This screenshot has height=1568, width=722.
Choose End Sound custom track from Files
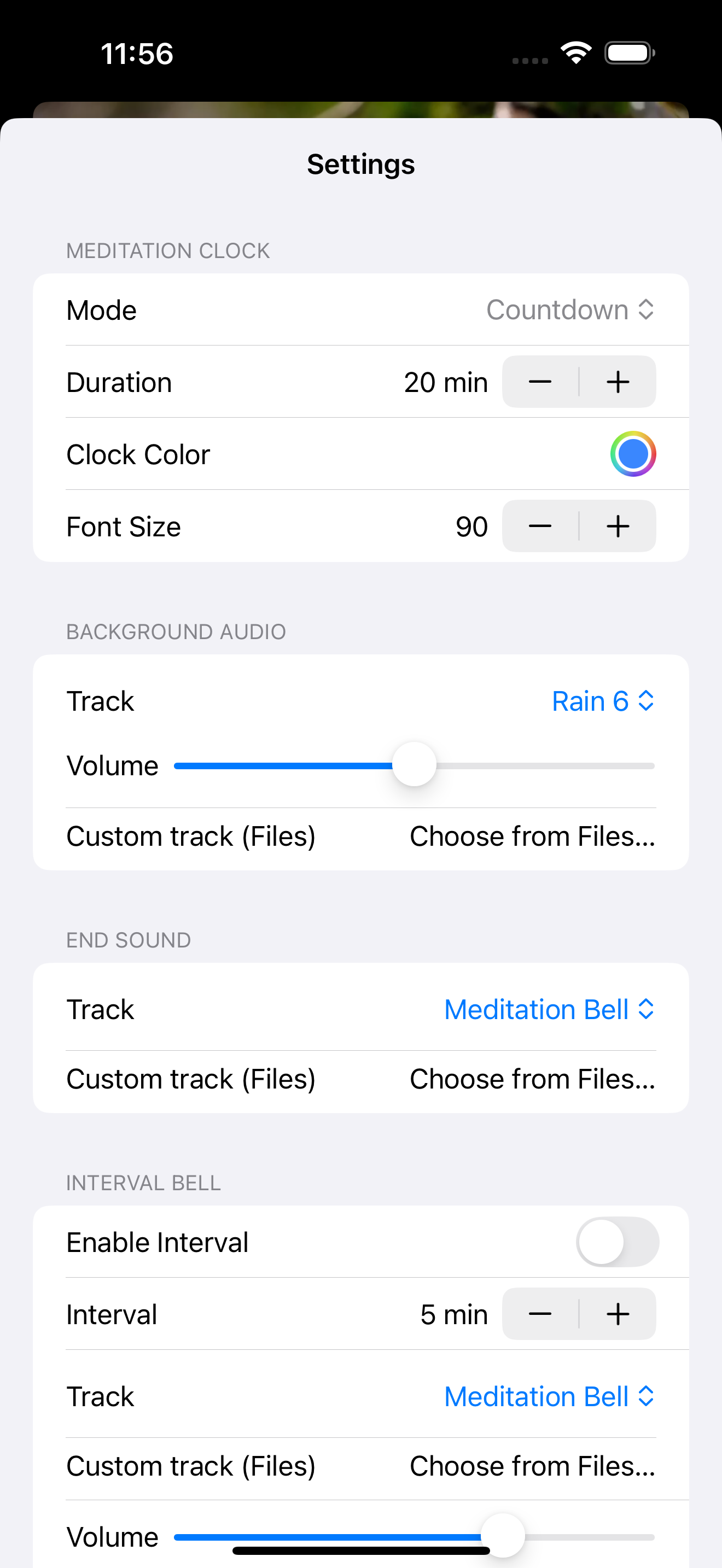pos(532,1079)
